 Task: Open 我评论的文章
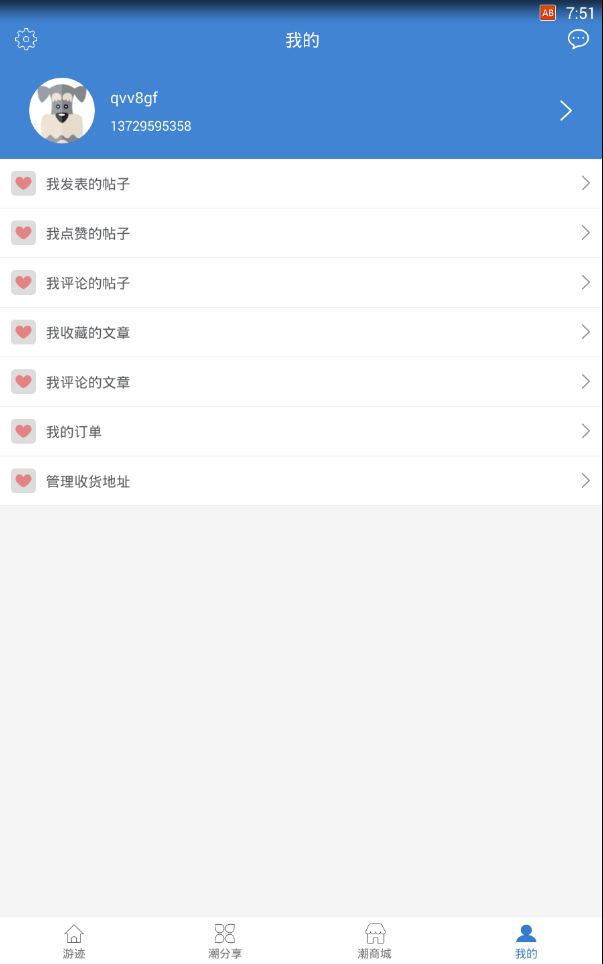tap(300, 382)
